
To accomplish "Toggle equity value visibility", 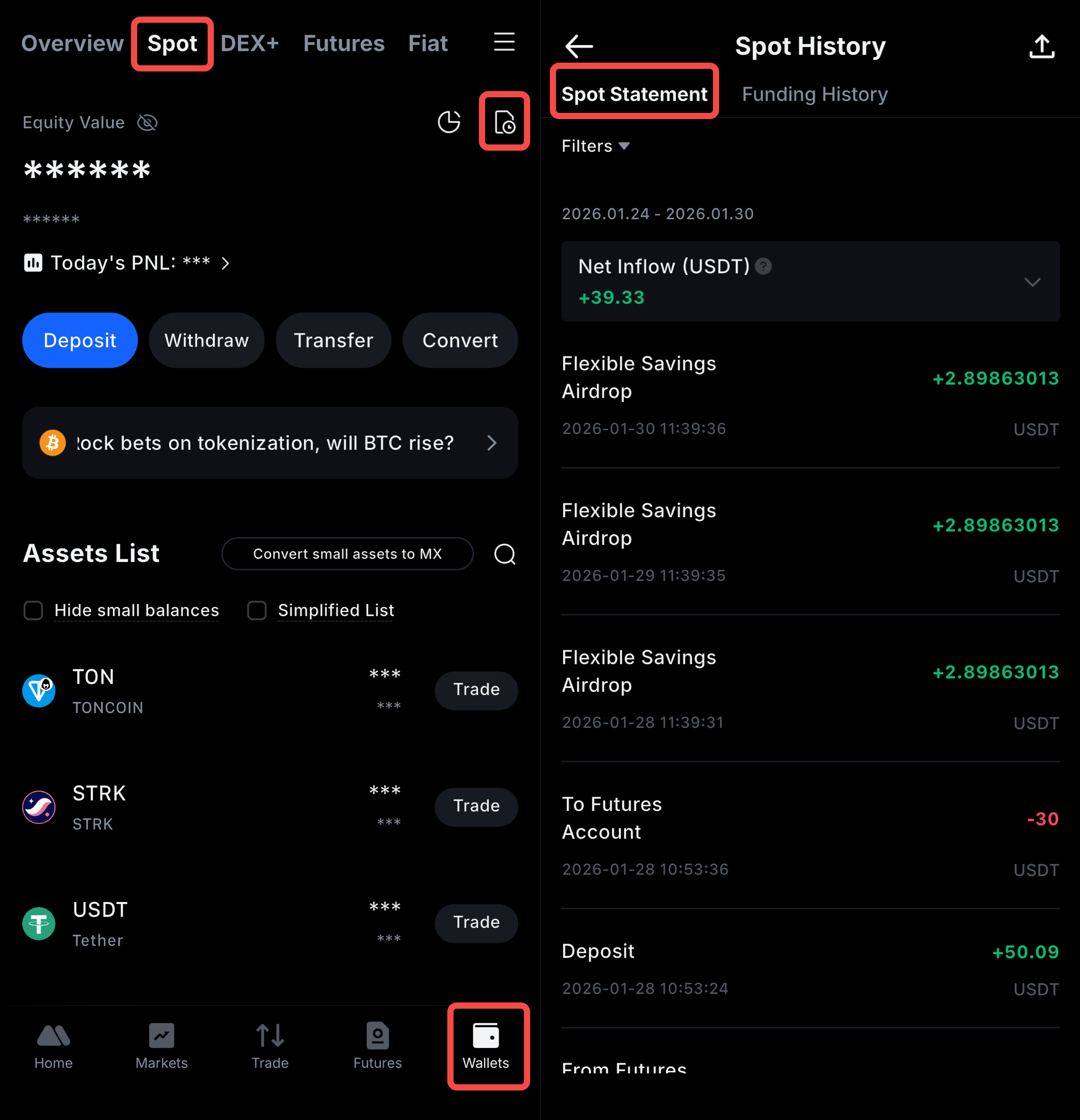I will 148,122.
